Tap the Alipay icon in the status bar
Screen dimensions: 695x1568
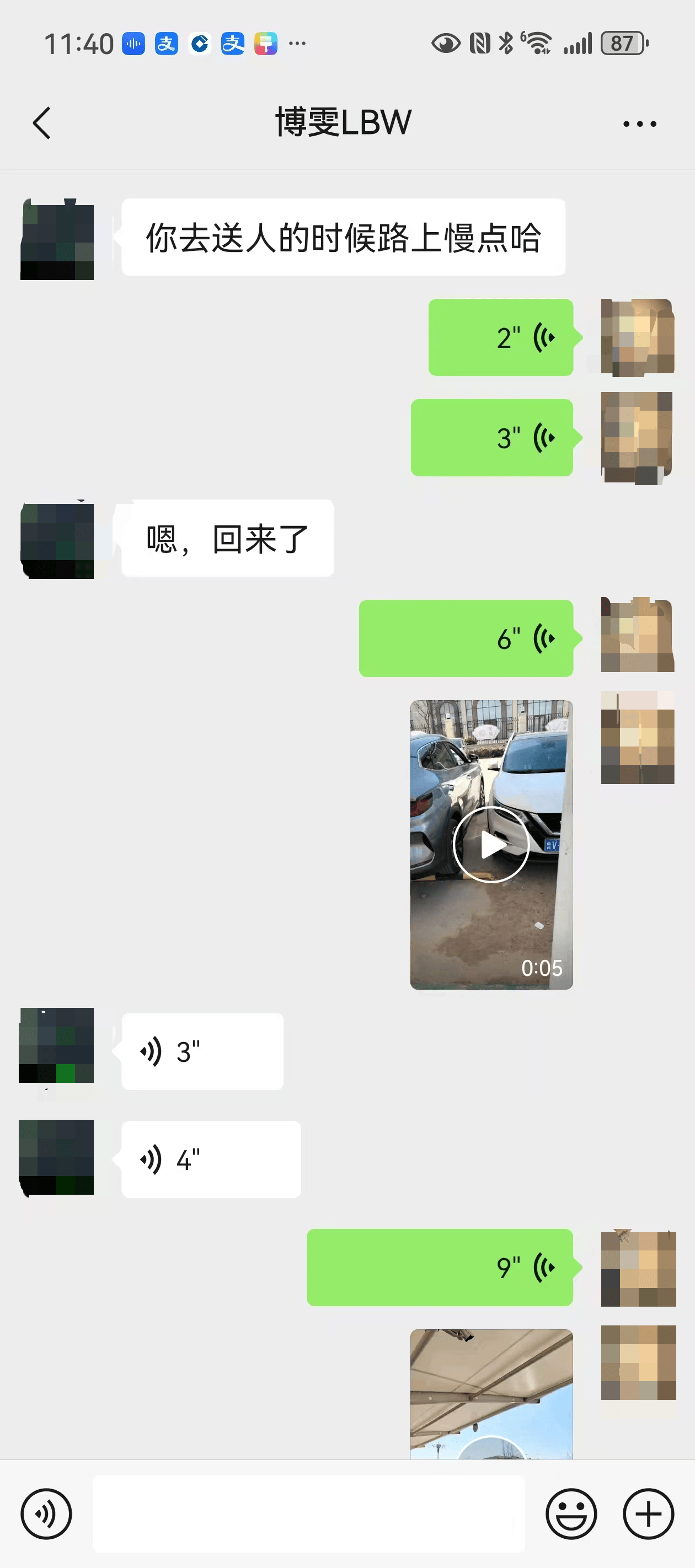pyautogui.click(x=165, y=43)
